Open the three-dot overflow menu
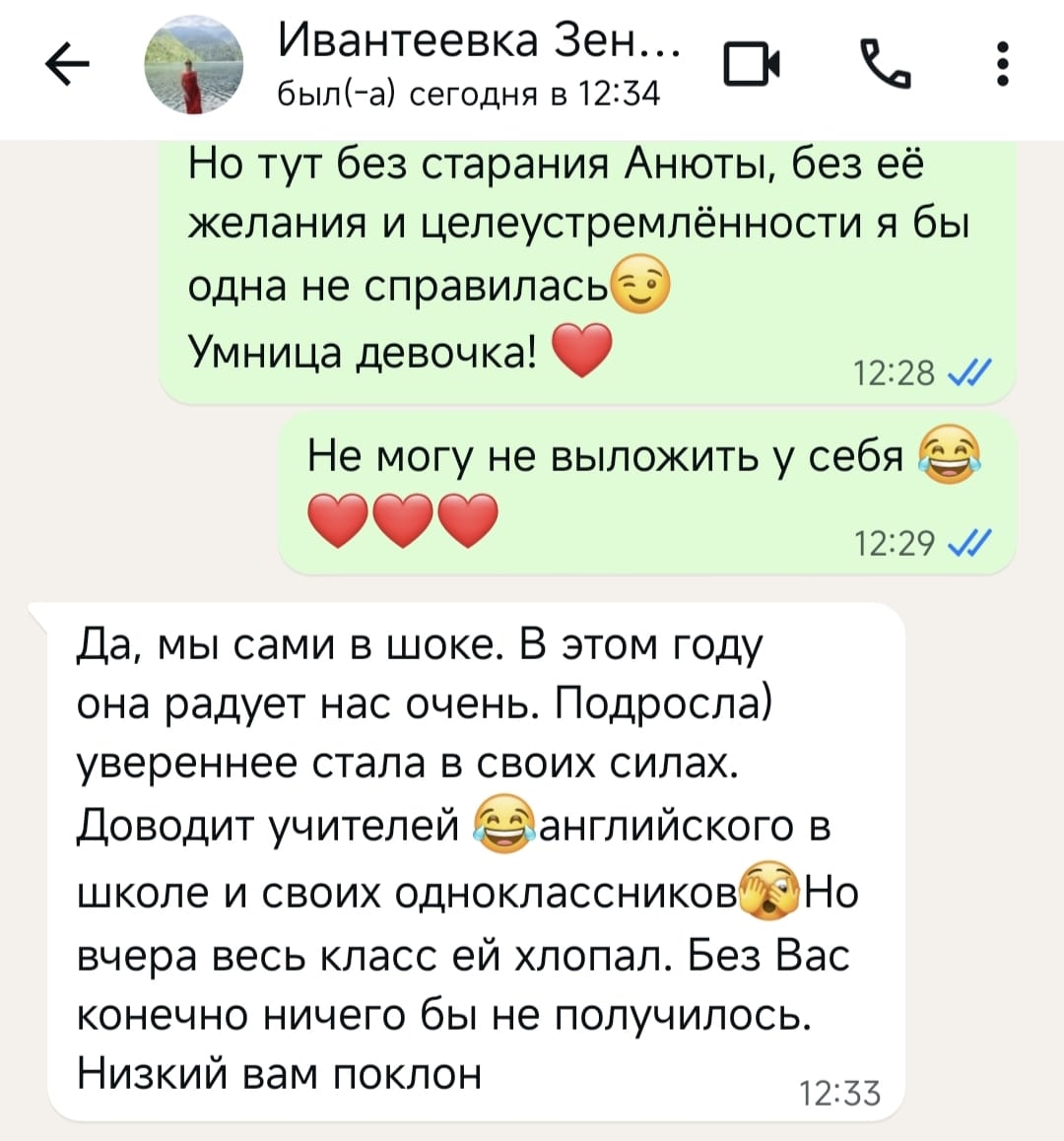This screenshot has width=1064, height=1141. [1004, 61]
